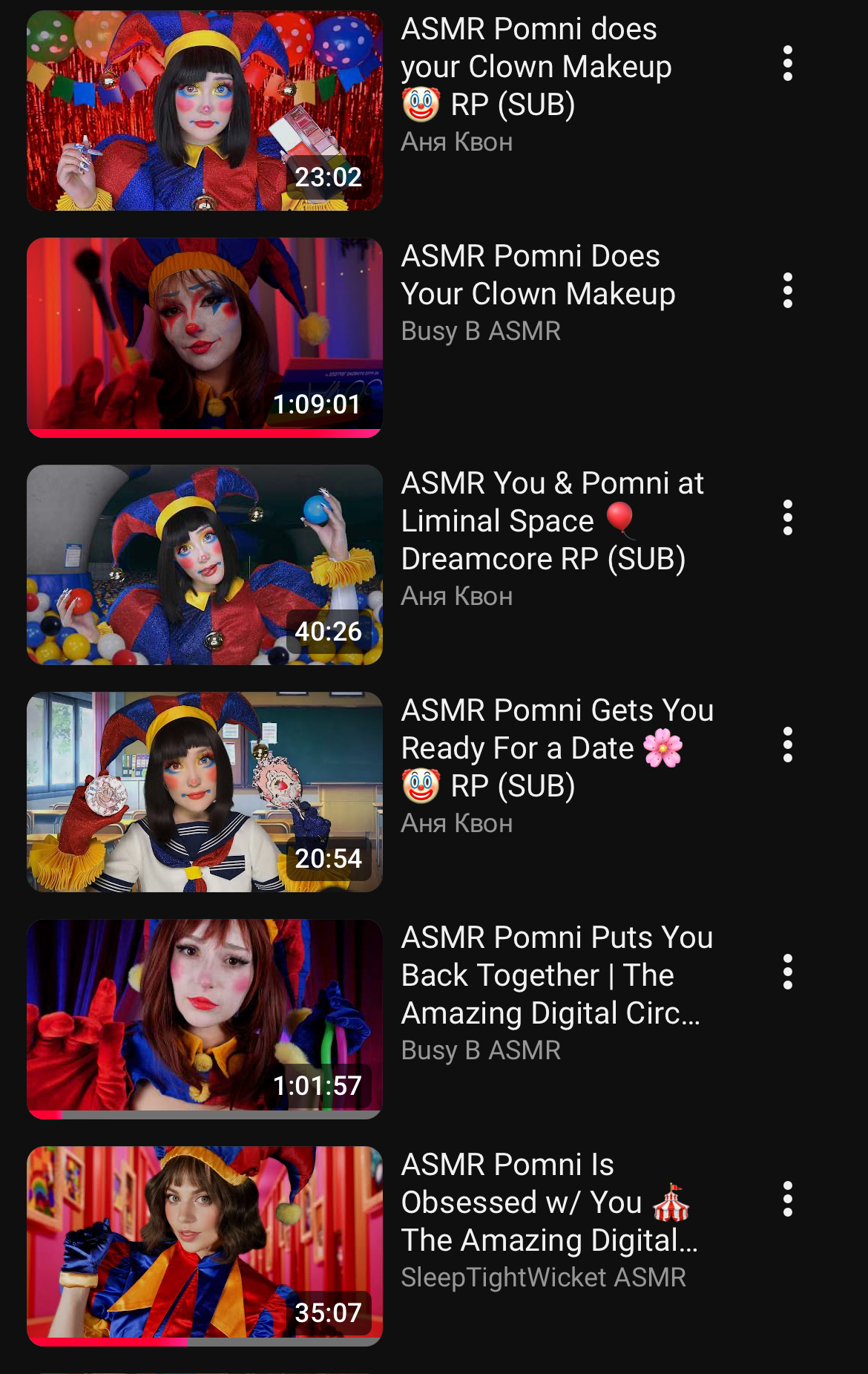The image size is (868, 1374).
Task: Open the three-dot menu for 'Ready For a Date' video
Action: 788,745
